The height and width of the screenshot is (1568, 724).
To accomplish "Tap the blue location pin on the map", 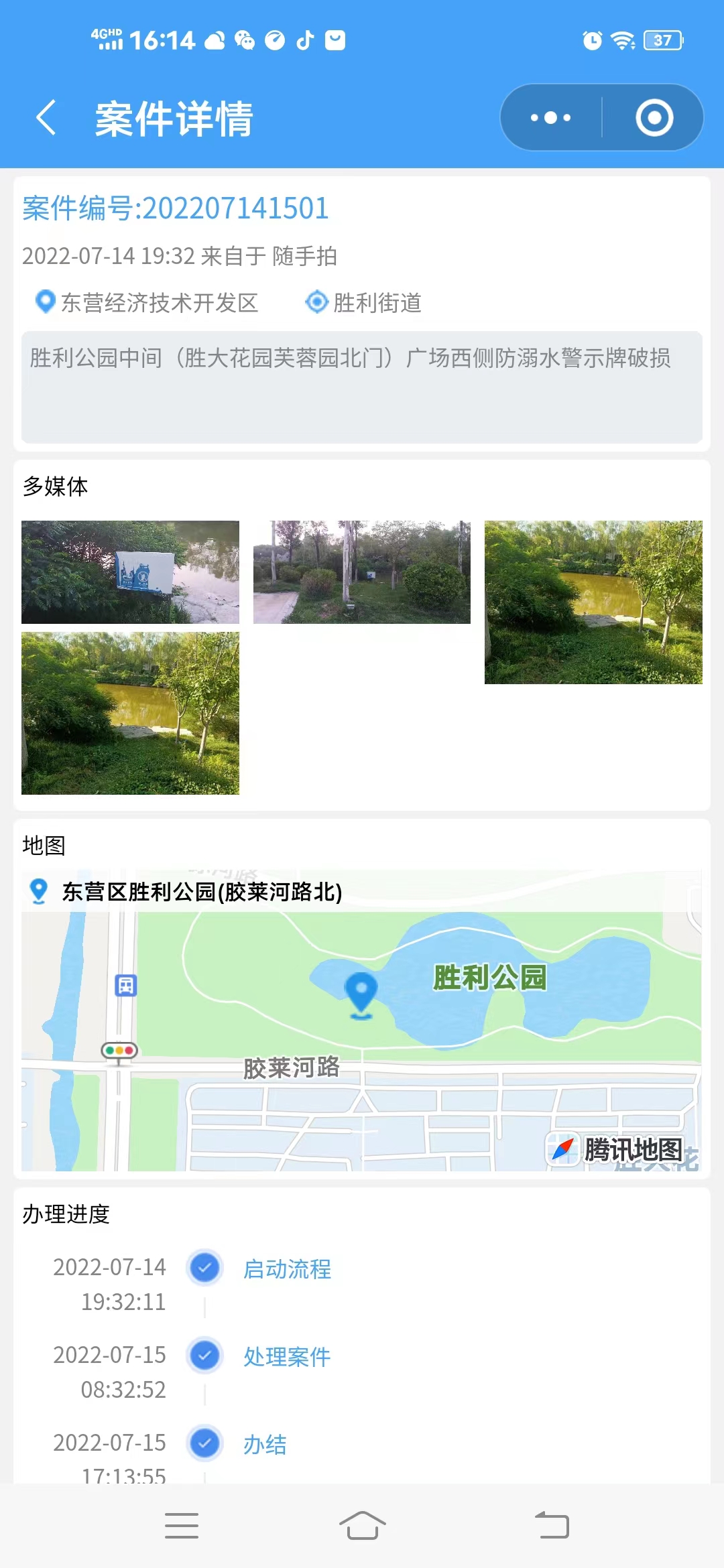I will 361,994.
